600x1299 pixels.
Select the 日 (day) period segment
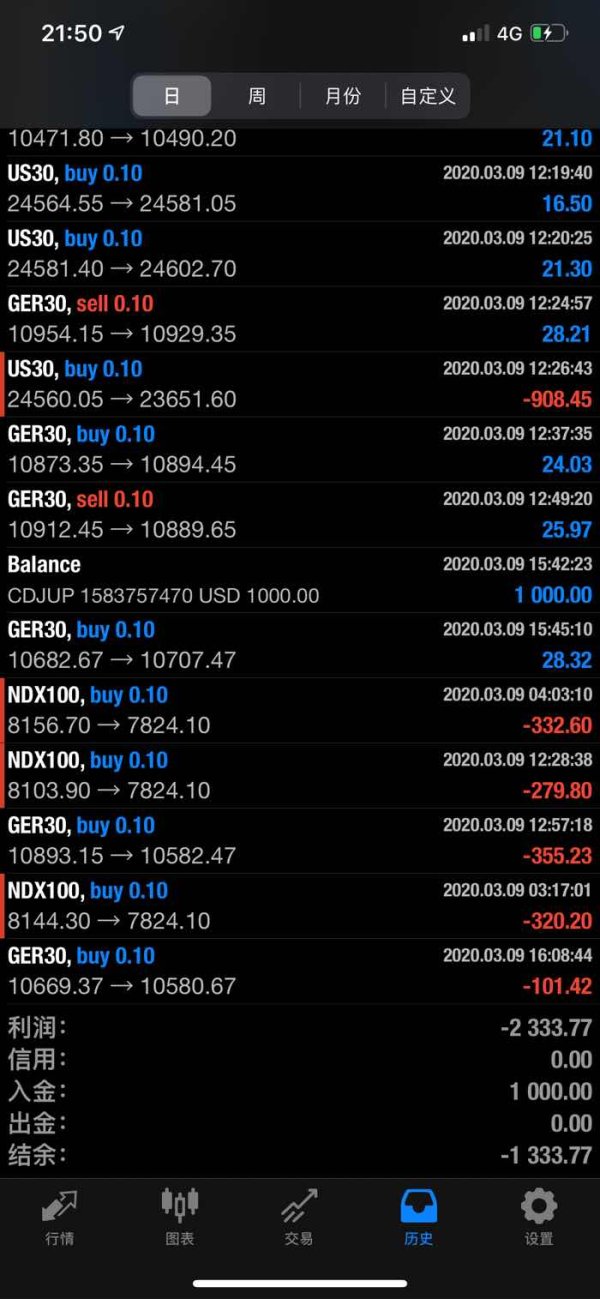172,96
